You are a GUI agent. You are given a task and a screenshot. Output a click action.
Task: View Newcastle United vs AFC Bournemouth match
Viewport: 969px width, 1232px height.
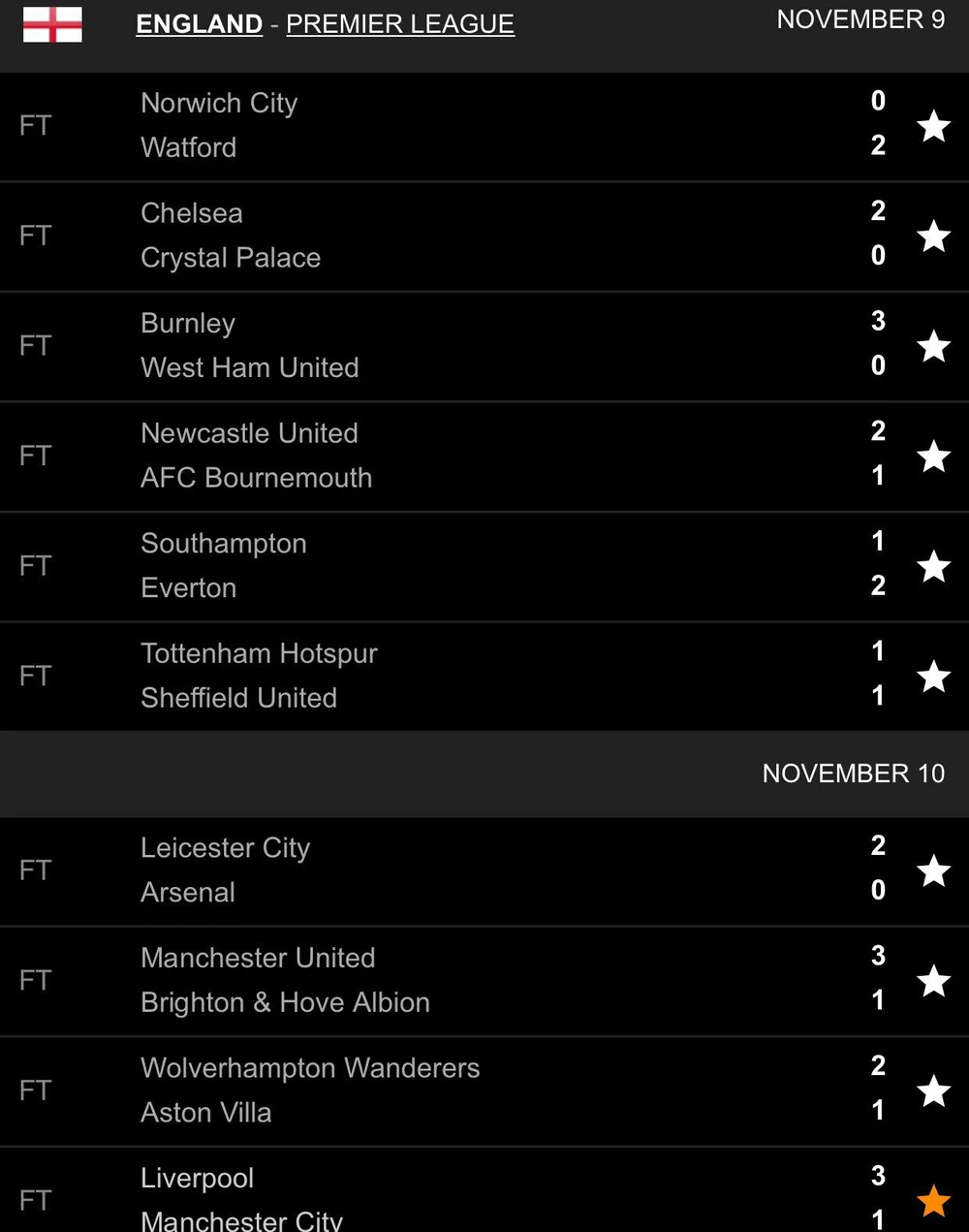pyautogui.click(x=436, y=457)
